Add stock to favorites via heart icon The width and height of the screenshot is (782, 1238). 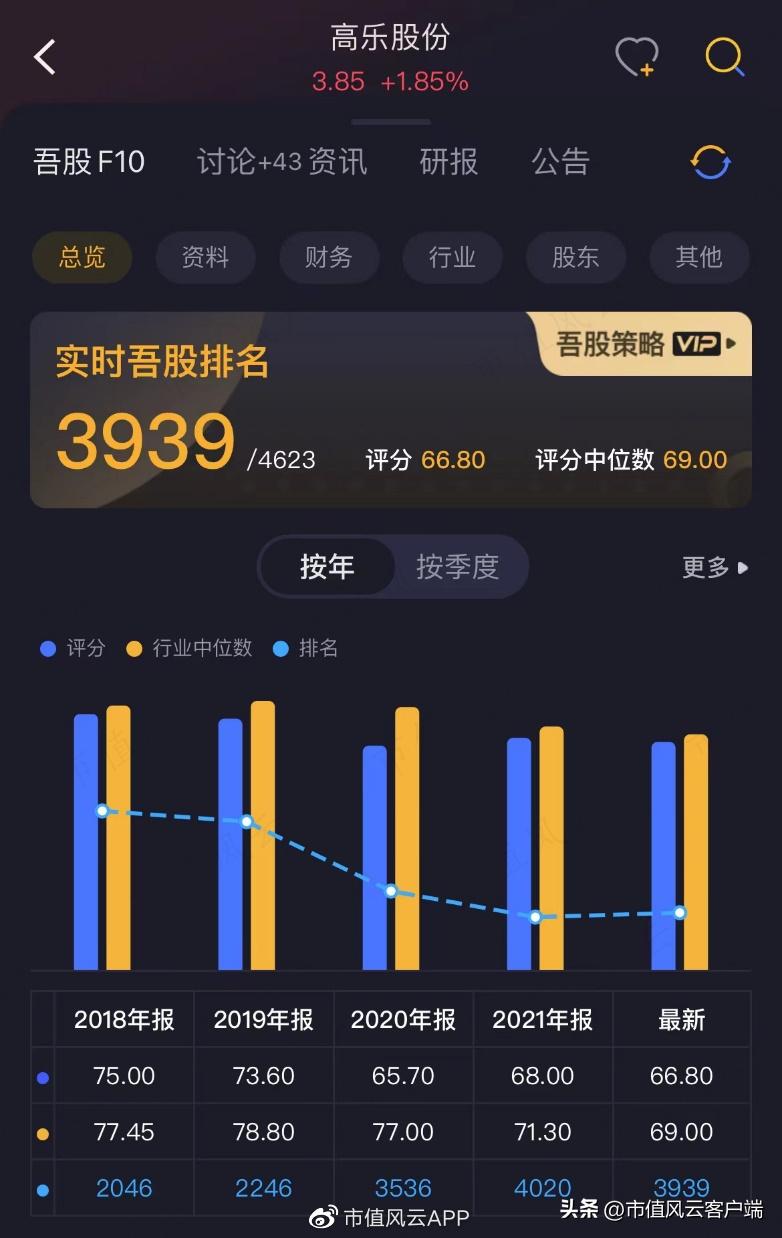coord(636,57)
